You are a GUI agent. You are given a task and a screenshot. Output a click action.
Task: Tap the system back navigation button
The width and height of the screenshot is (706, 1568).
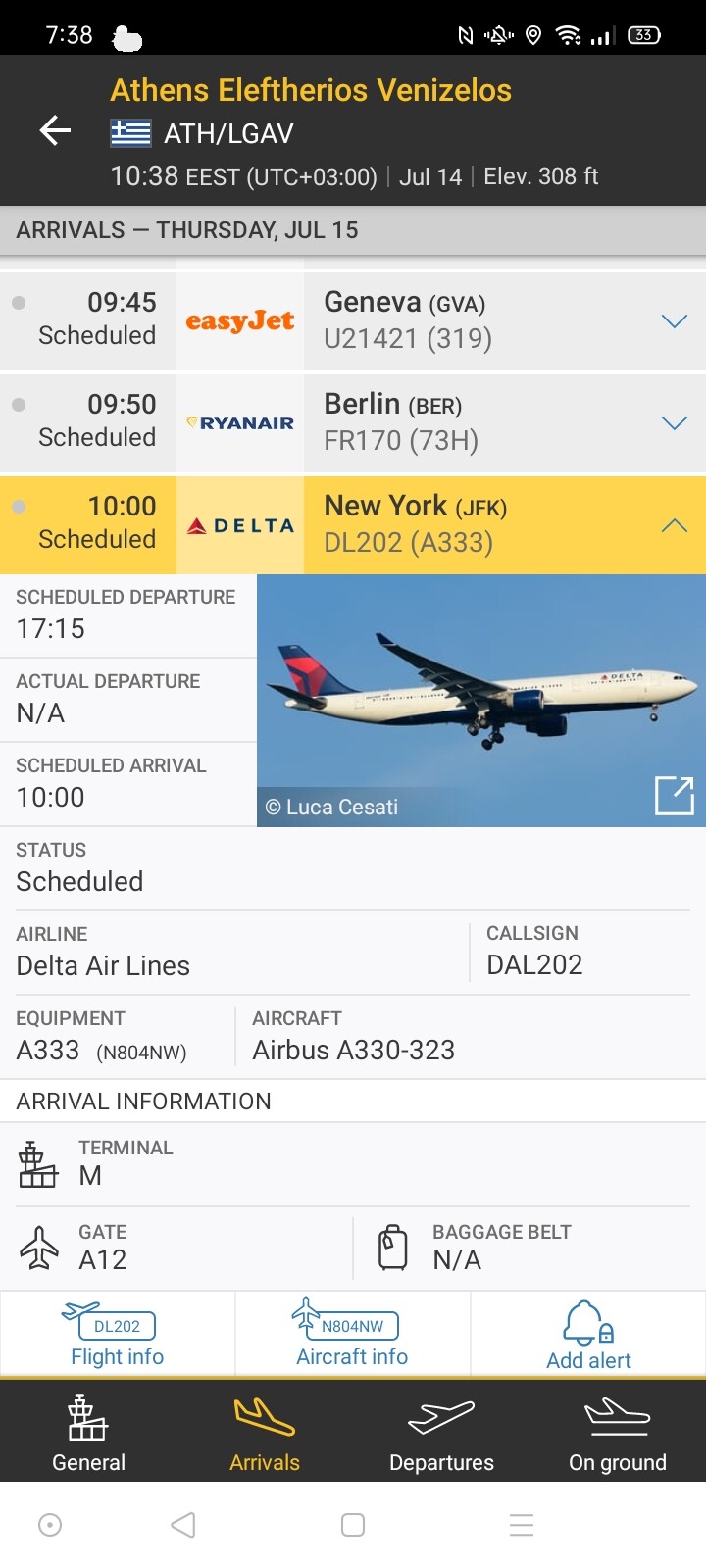point(183,1525)
